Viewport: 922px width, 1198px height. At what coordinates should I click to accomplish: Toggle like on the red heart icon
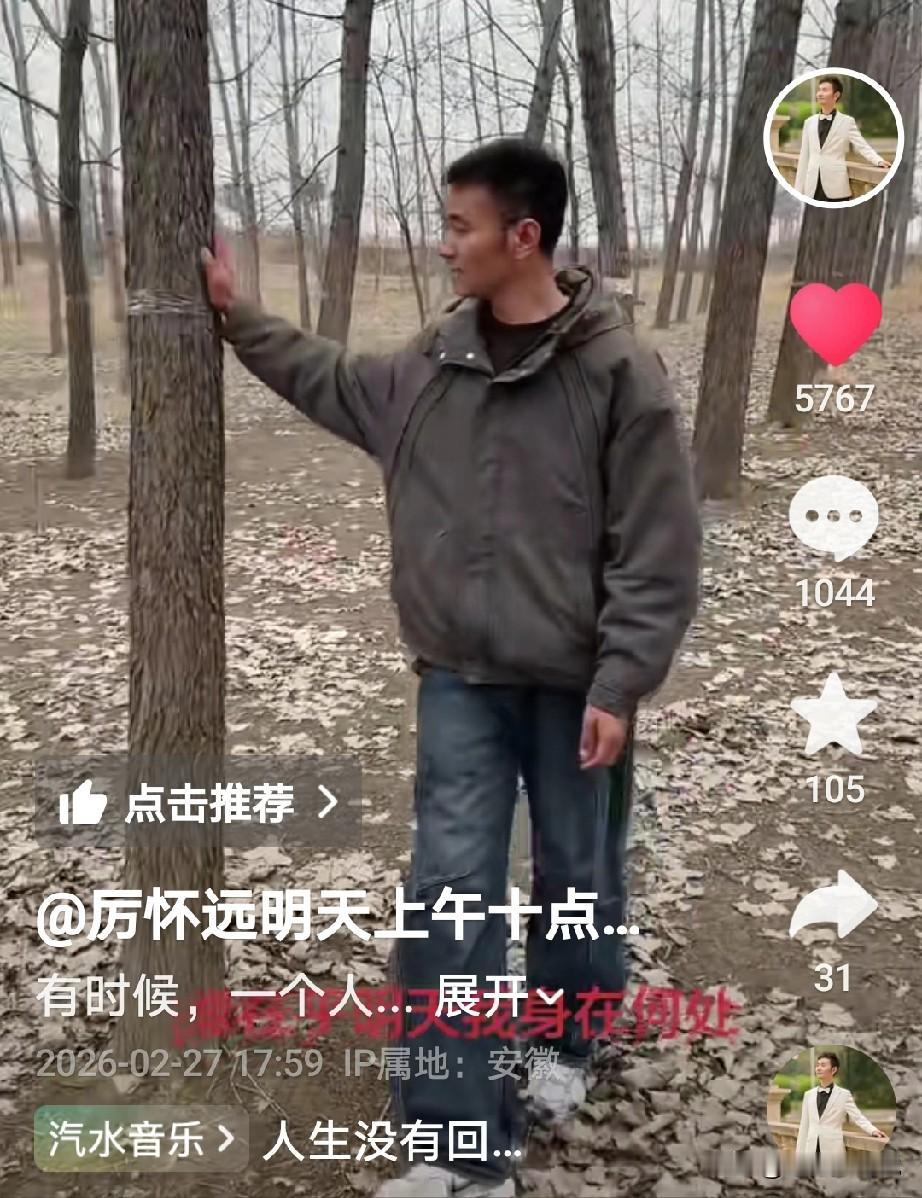point(832,330)
